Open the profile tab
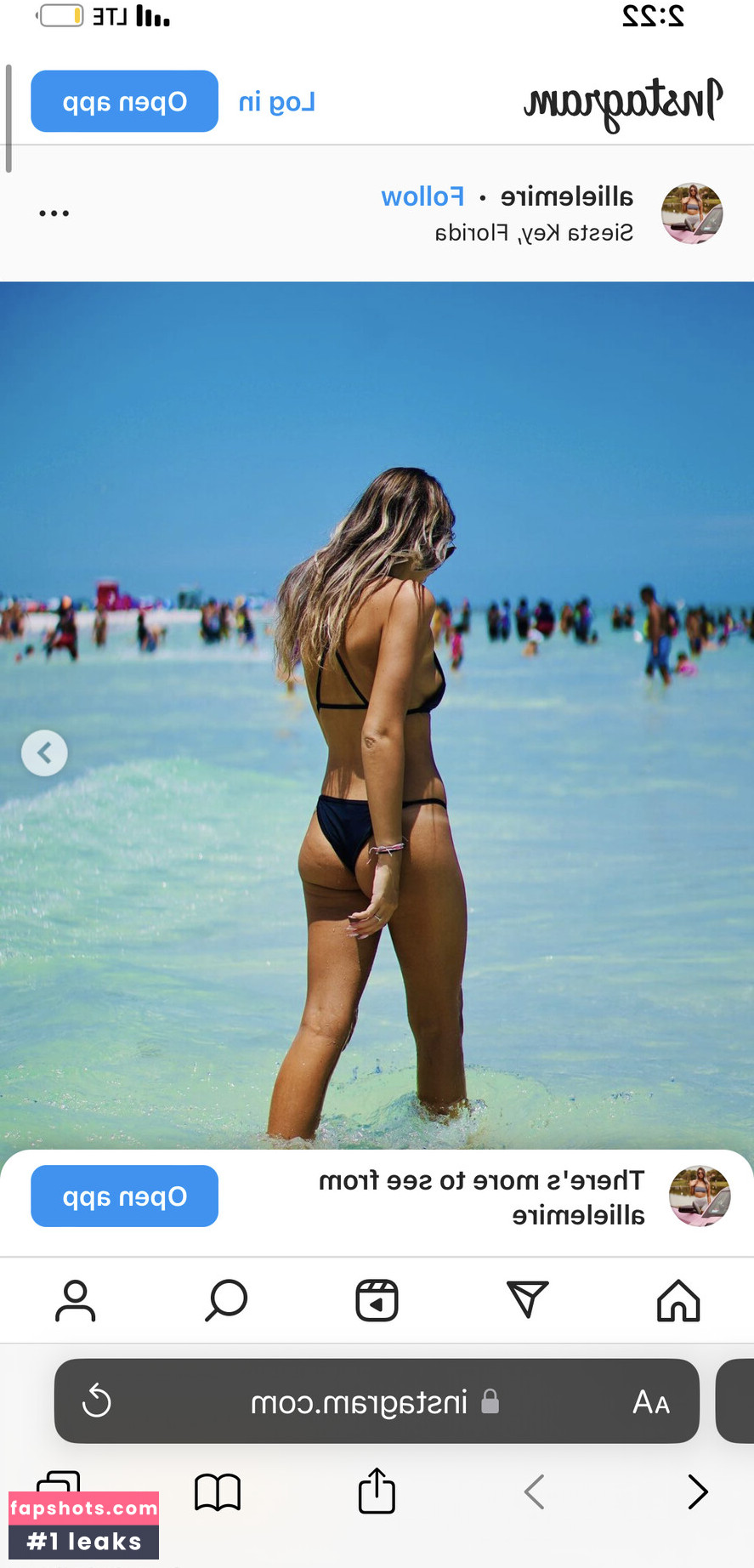 [x=76, y=1300]
